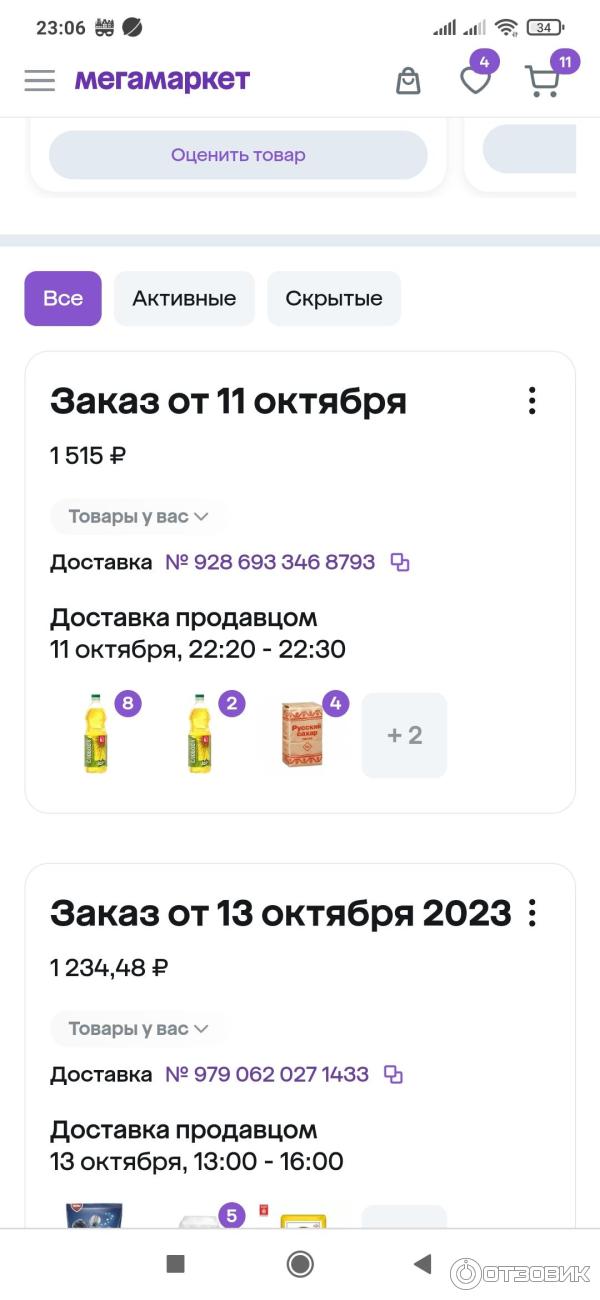Open options for order from 11 октября
The image size is (600, 1300).
point(532,401)
